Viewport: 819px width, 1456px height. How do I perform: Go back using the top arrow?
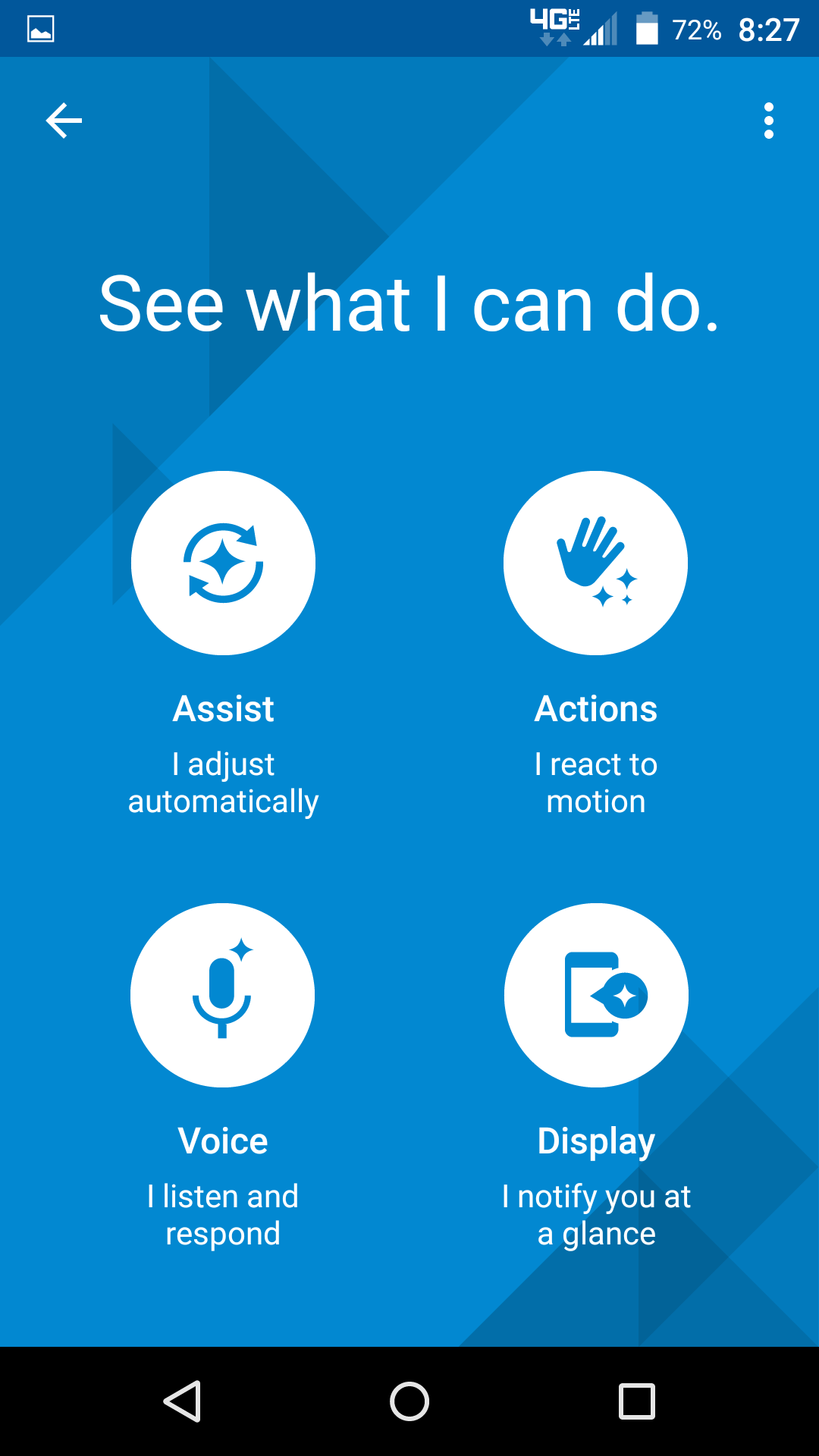tap(64, 121)
